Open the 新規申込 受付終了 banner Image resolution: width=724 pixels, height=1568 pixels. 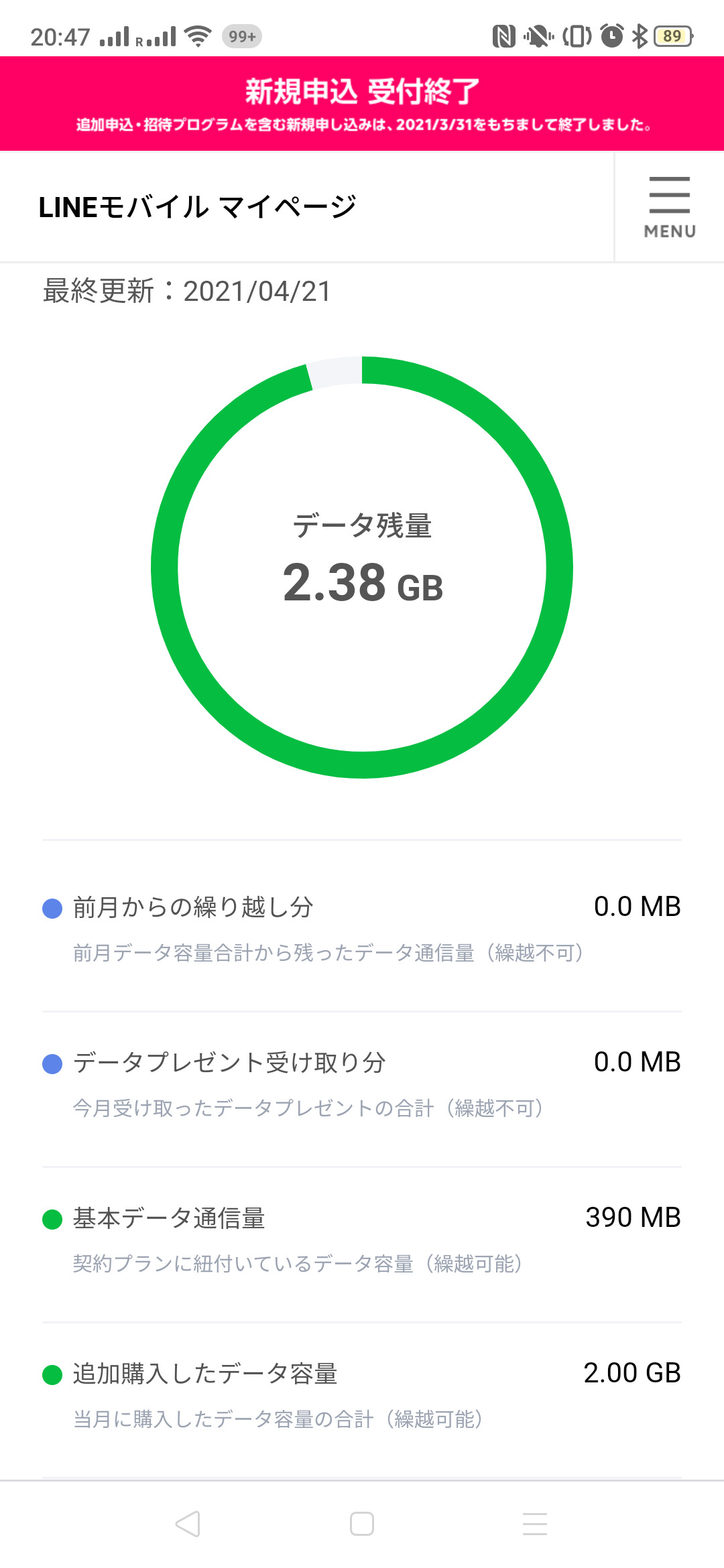tap(362, 104)
